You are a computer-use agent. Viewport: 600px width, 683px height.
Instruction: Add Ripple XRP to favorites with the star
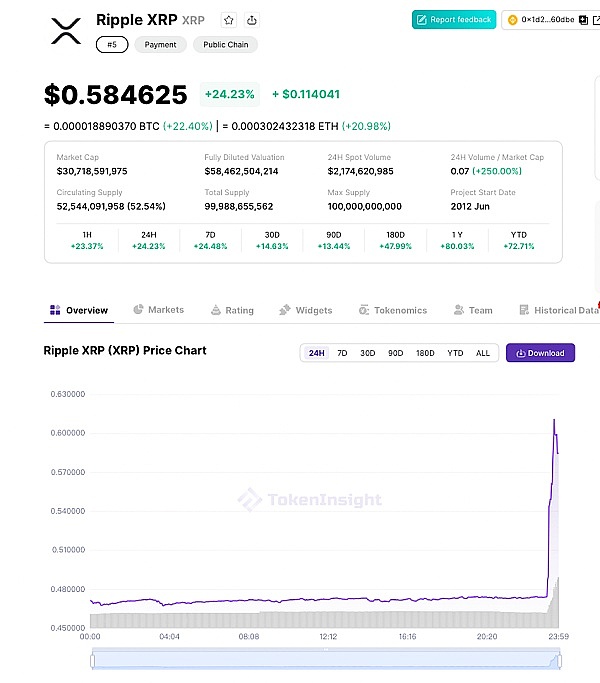pos(229,20)
